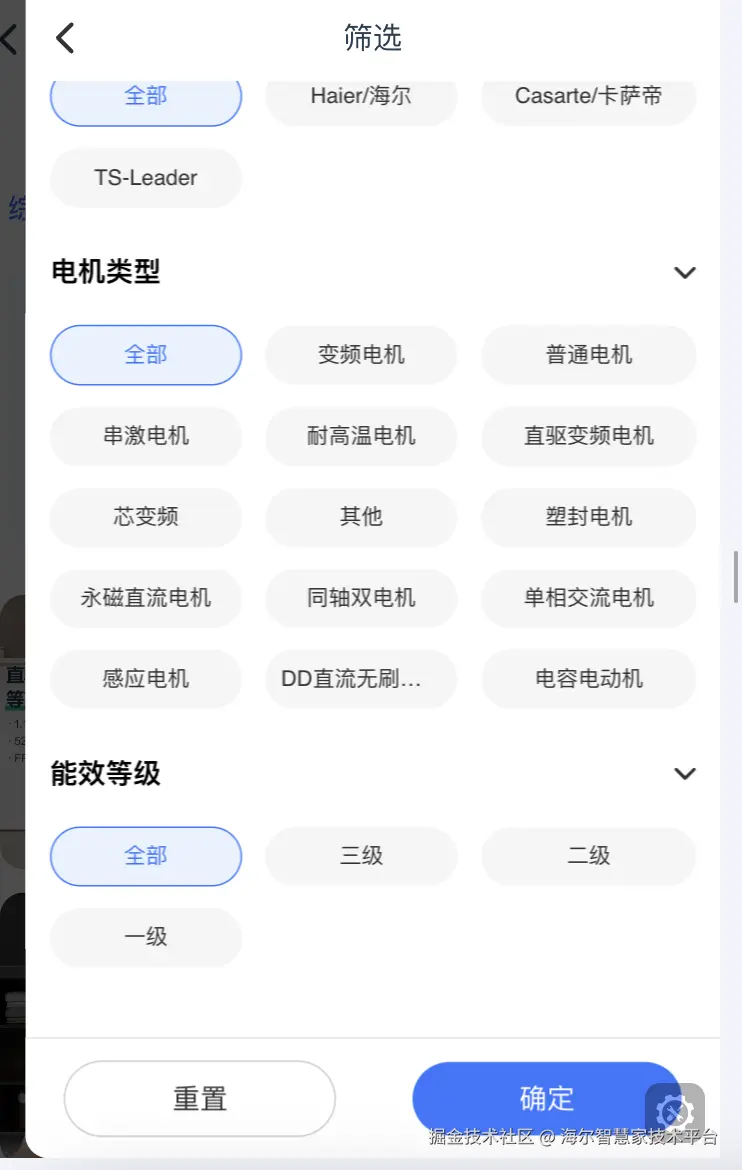This screenshot has width=742, height=1170.
Task: Select 直驱变频电机 option
Action: [588, 436]
